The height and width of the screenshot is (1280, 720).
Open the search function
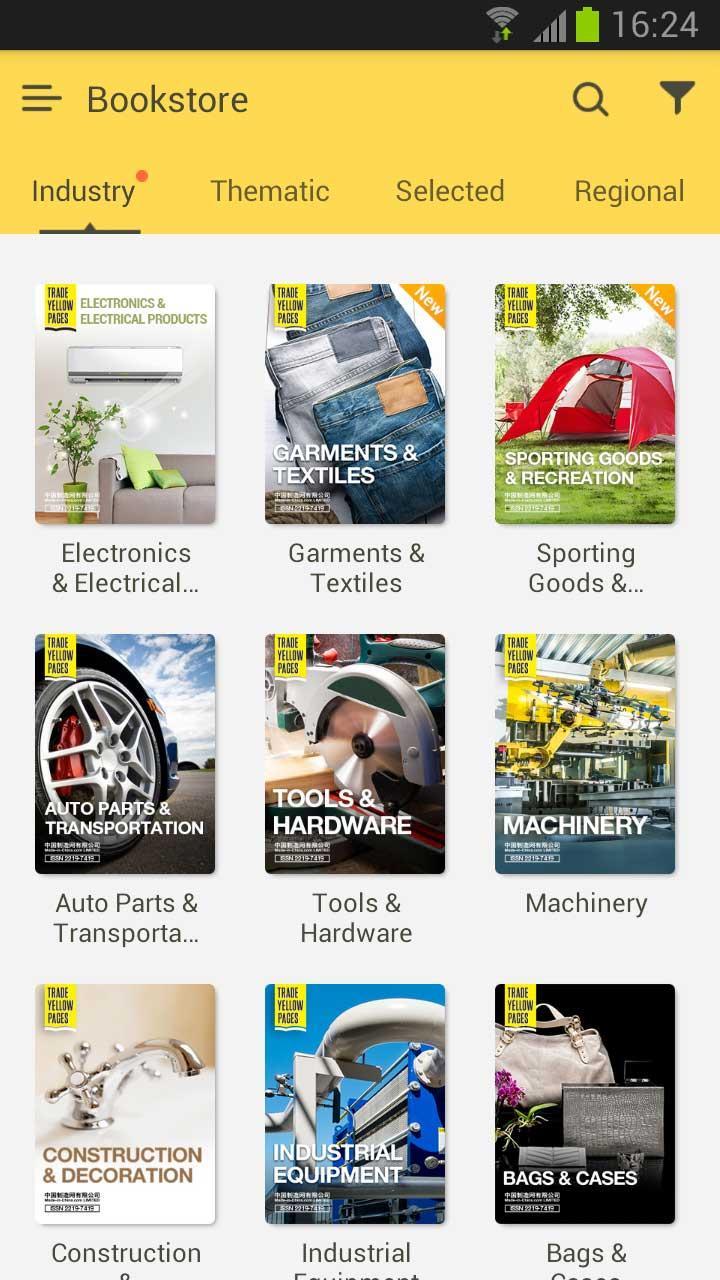[x=590, y=98]
